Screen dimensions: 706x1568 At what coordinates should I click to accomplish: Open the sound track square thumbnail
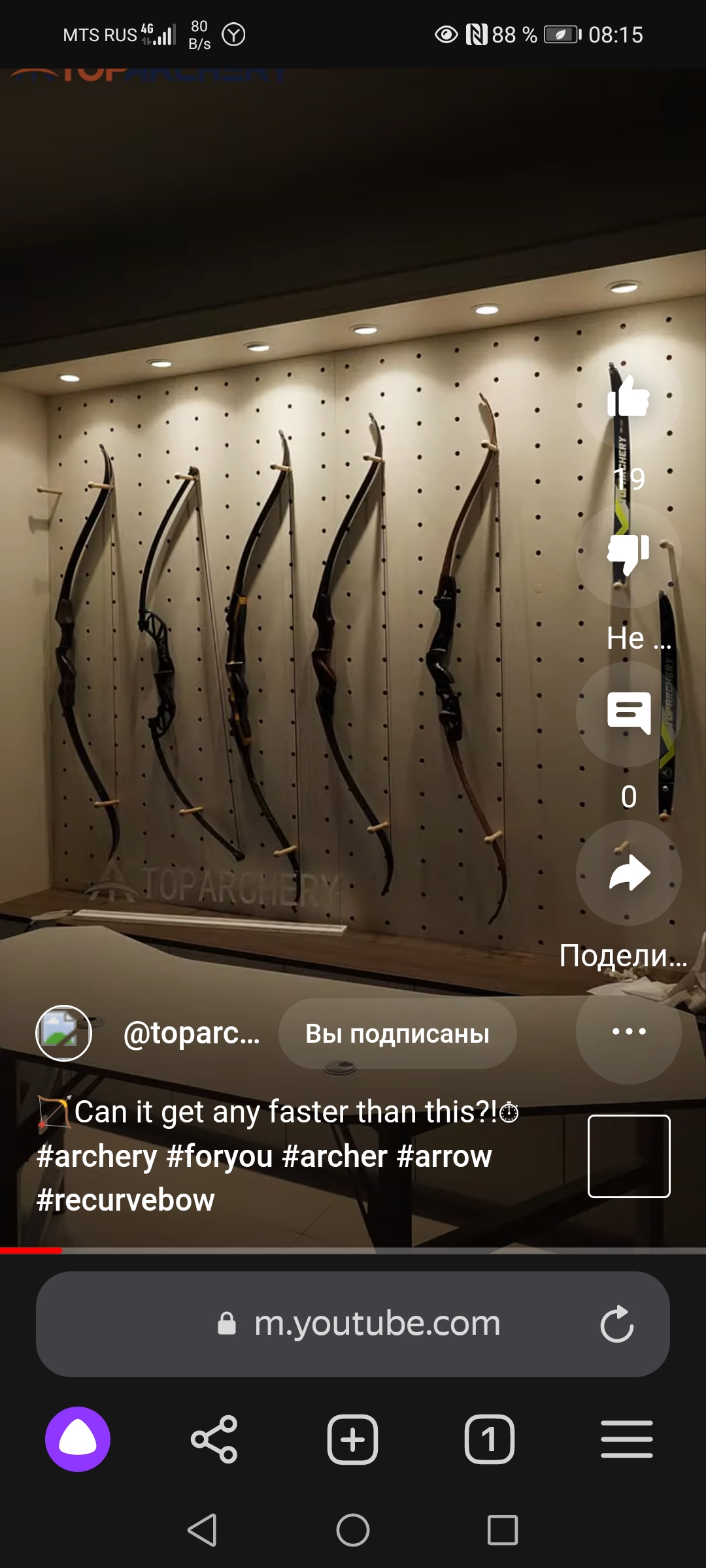(629, 1156)
